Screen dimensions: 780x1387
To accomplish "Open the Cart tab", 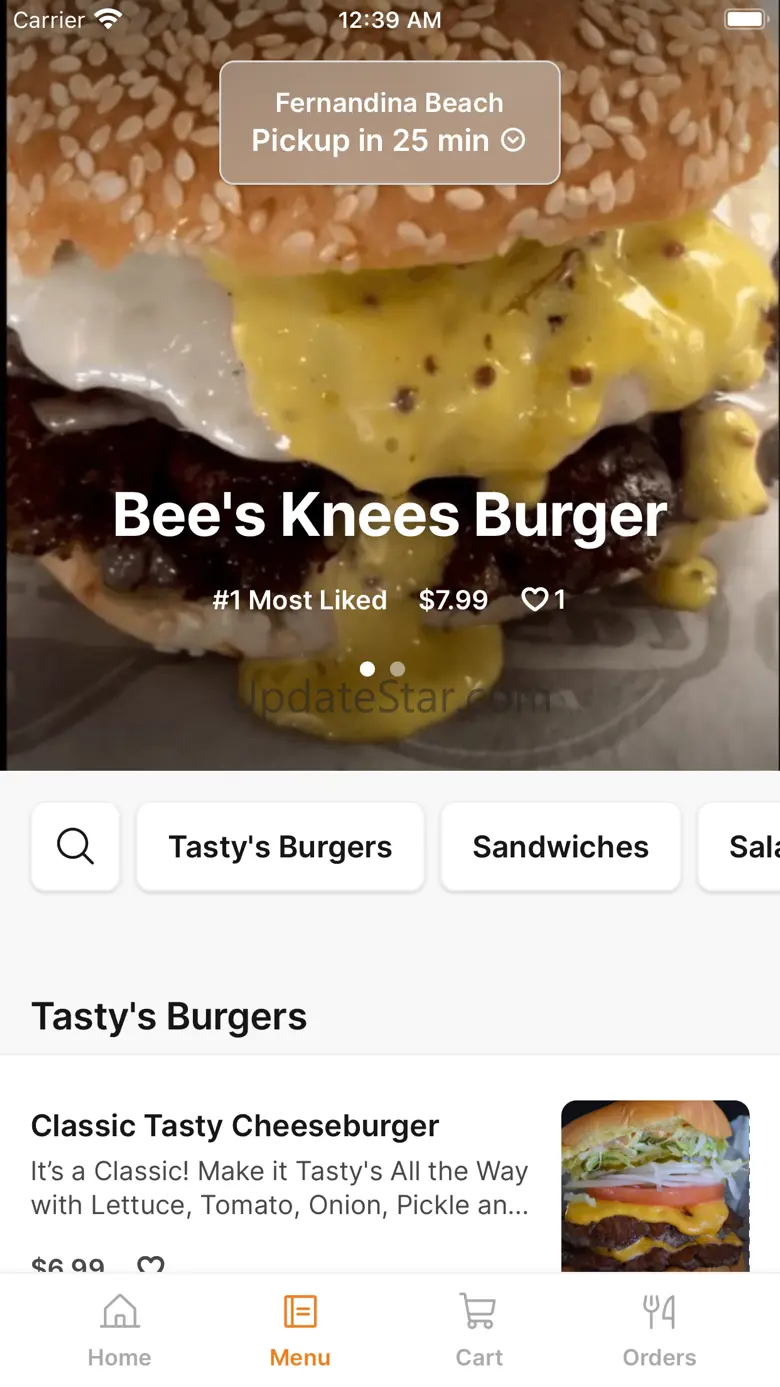I will point(479,1330).
